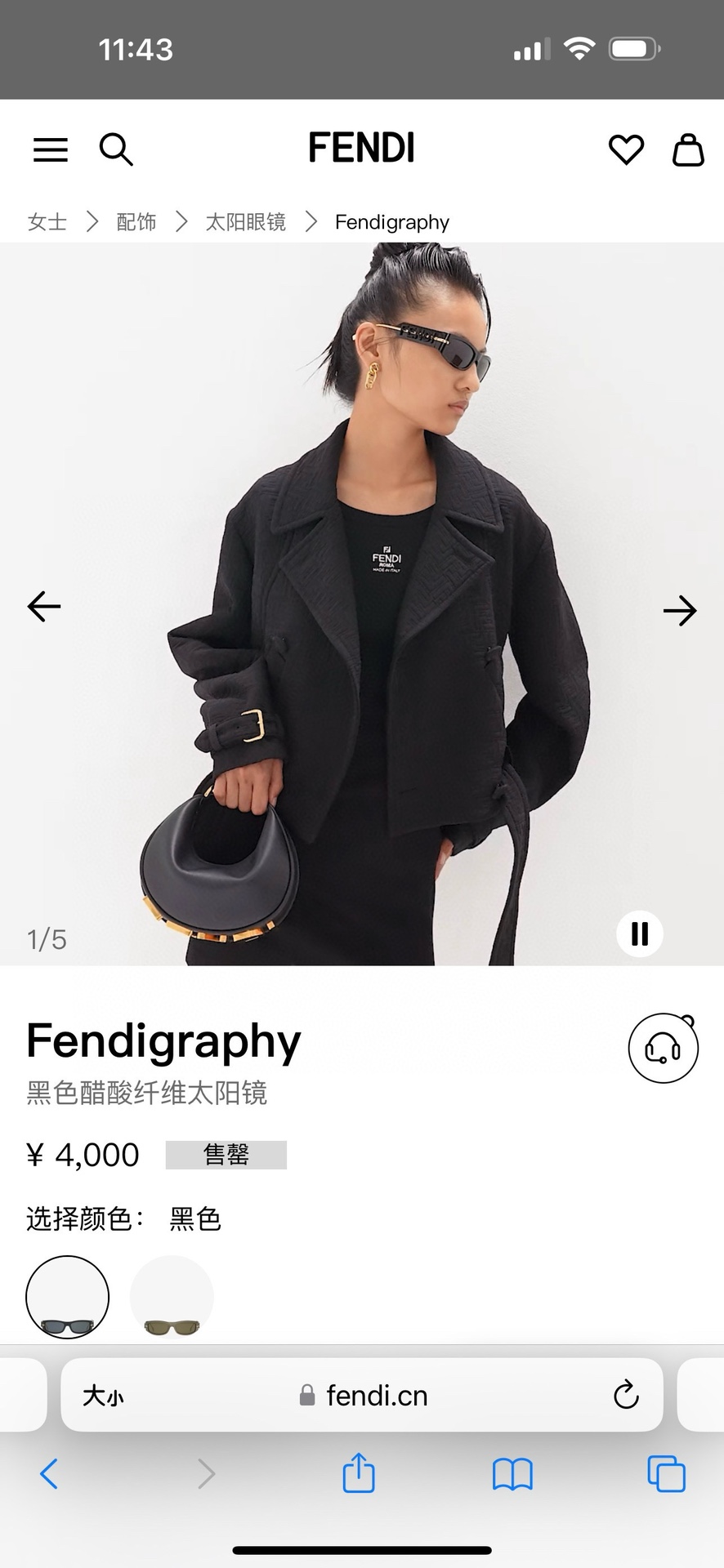
Task: Open Safari bookmarks
Action: tap(512, 1474)
